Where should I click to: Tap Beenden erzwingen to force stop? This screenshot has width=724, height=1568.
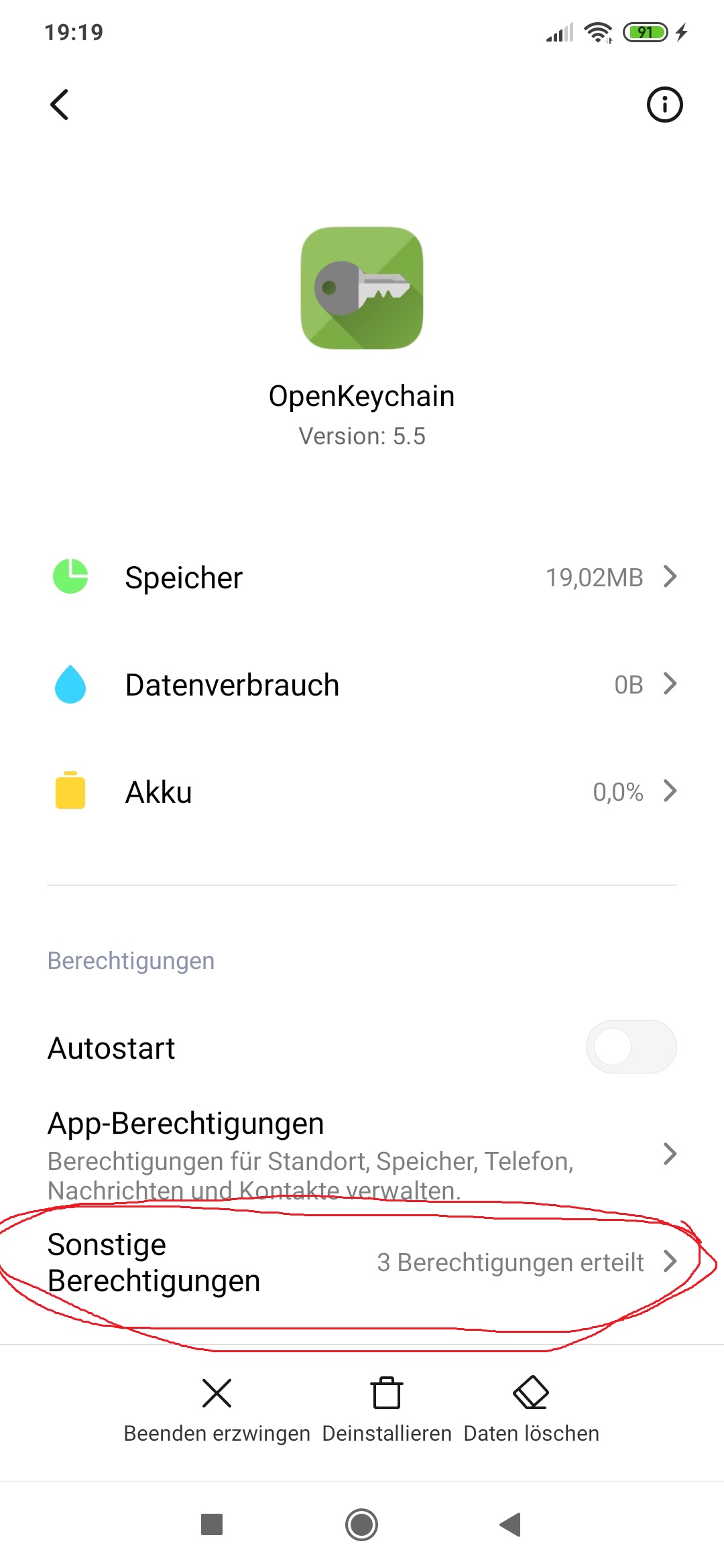tap(217, 1409)
